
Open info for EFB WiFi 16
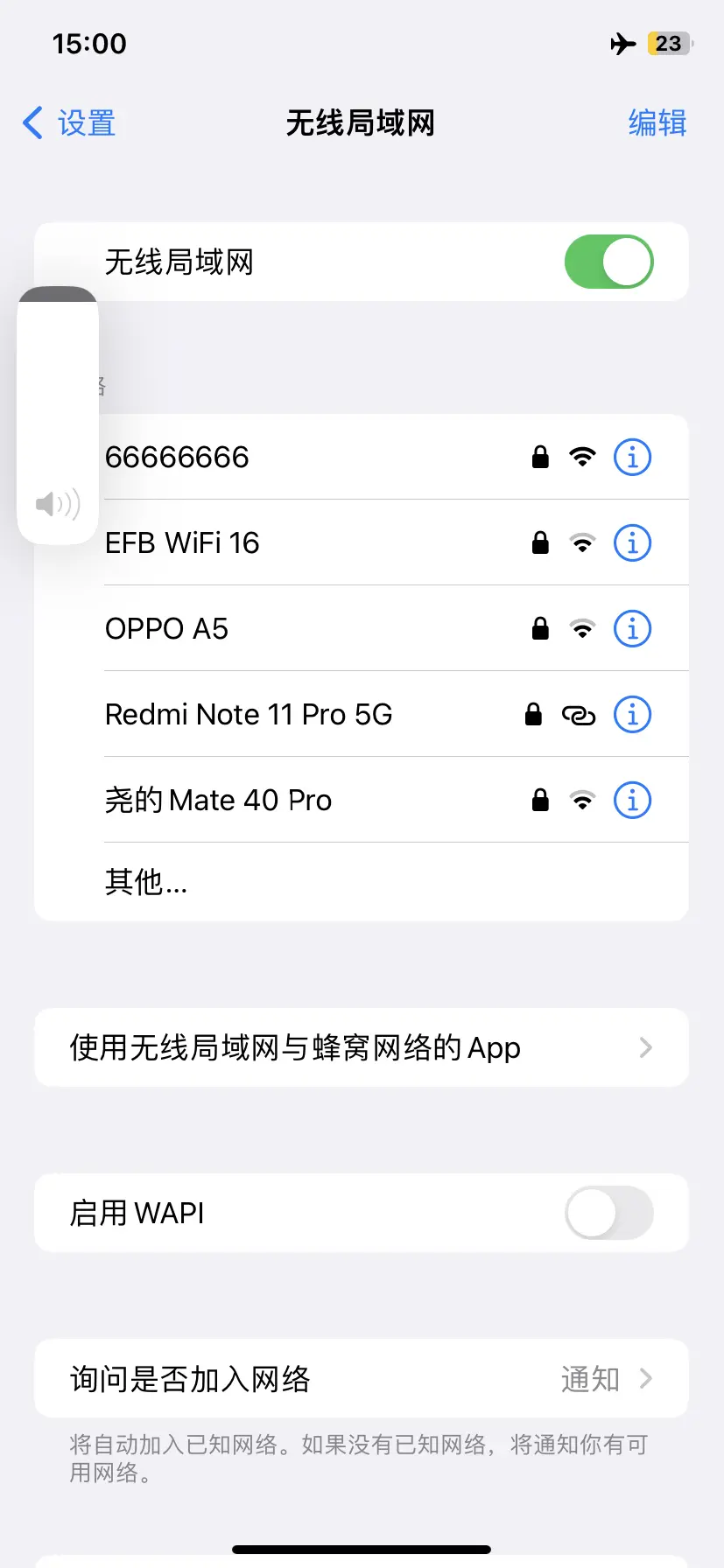point(632,542)
